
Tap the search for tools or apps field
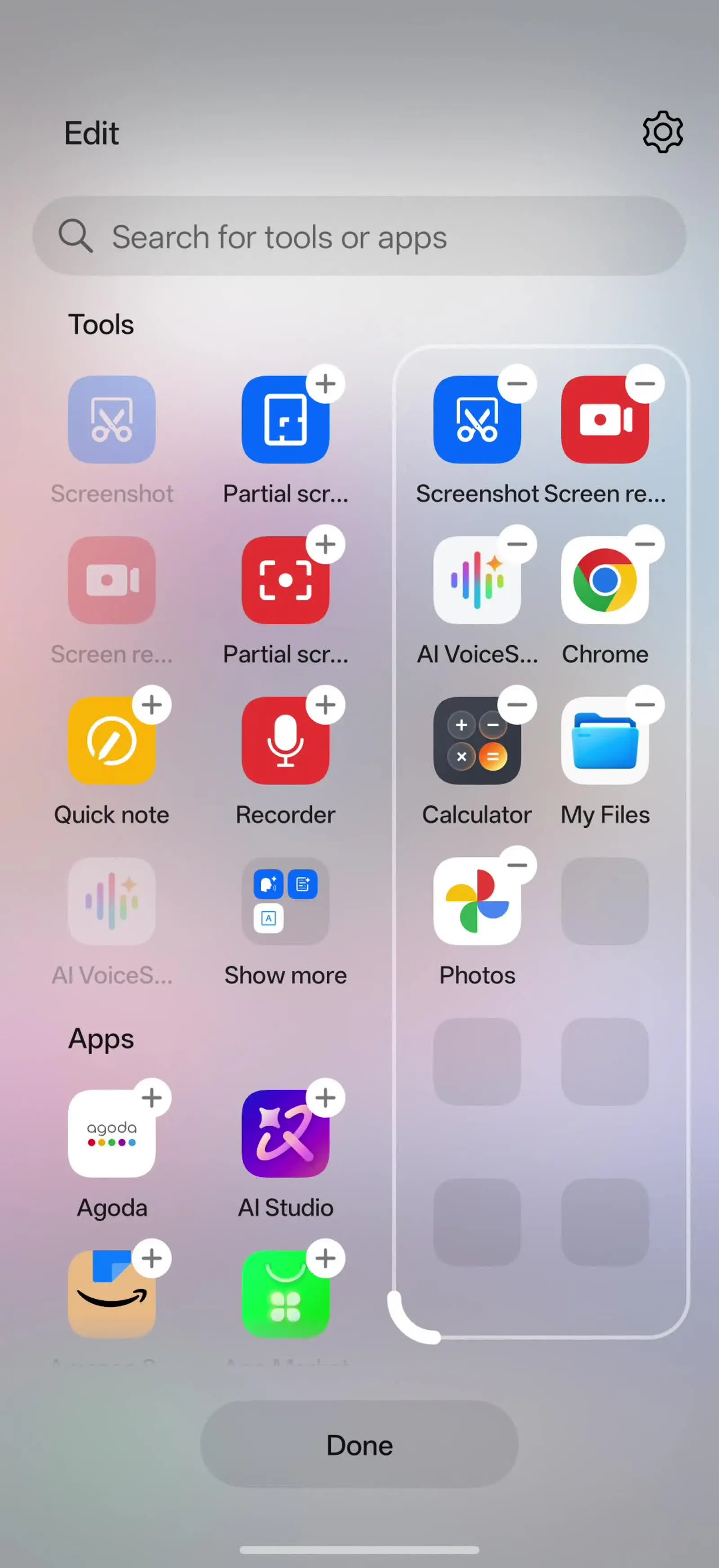coord(359,236)
